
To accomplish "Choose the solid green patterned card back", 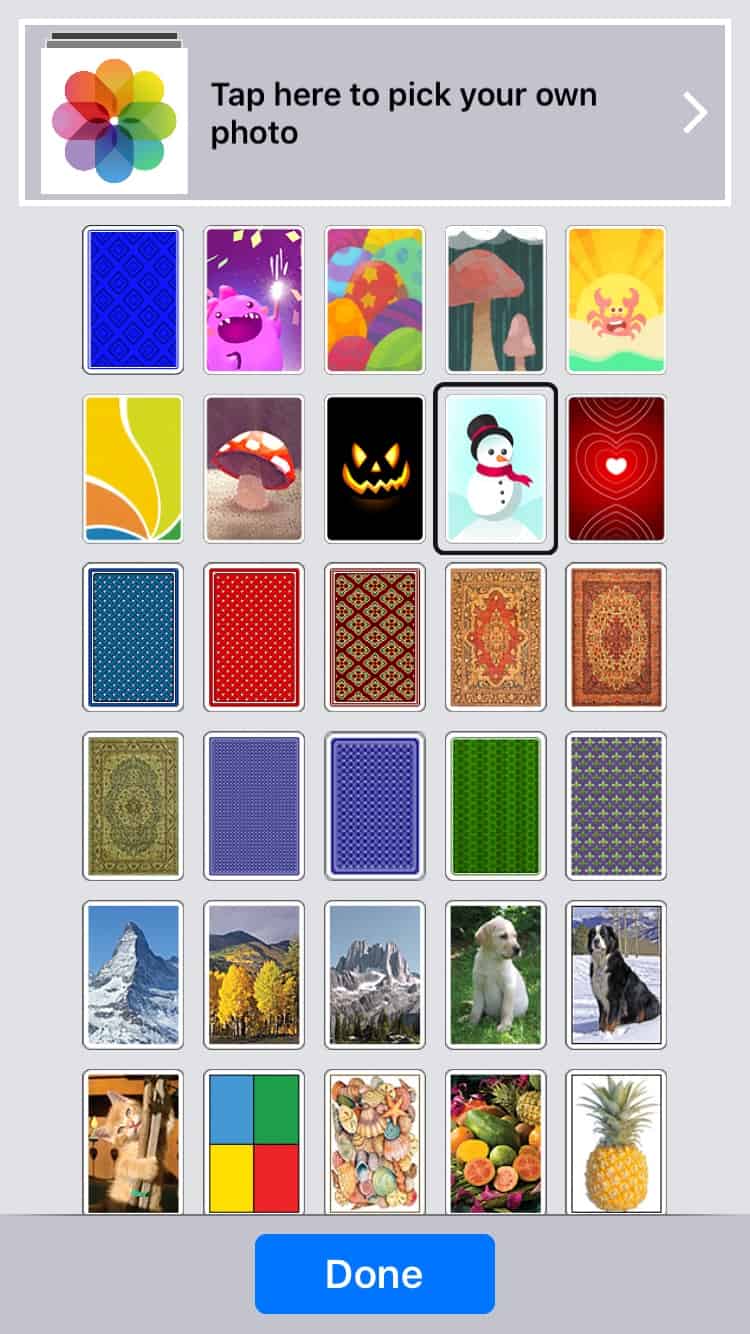I will pyautogui.click(x=496, y=806).
